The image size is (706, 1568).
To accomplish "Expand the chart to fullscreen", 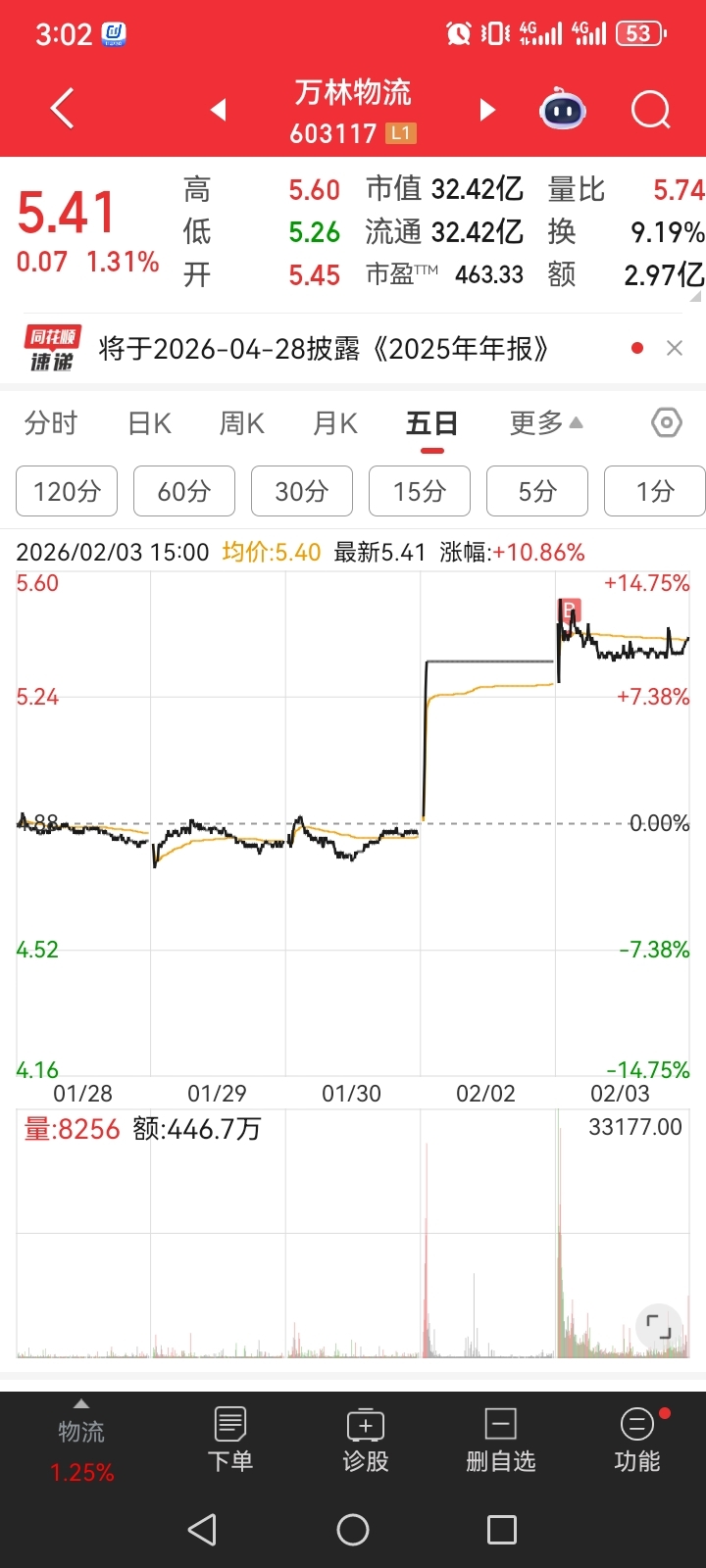I will pos(659,1327).
